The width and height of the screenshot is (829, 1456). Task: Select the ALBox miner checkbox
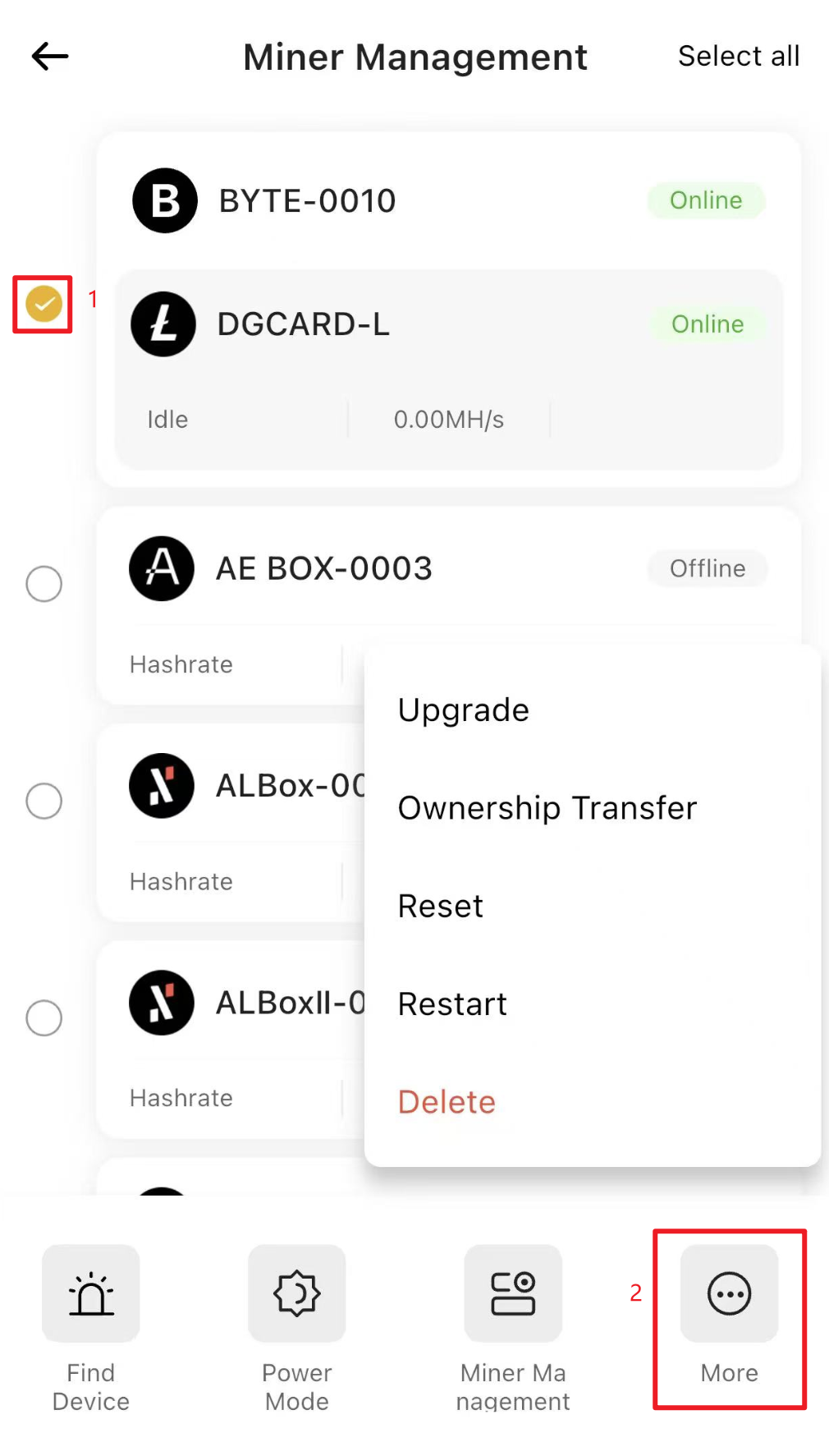point(44,801)
